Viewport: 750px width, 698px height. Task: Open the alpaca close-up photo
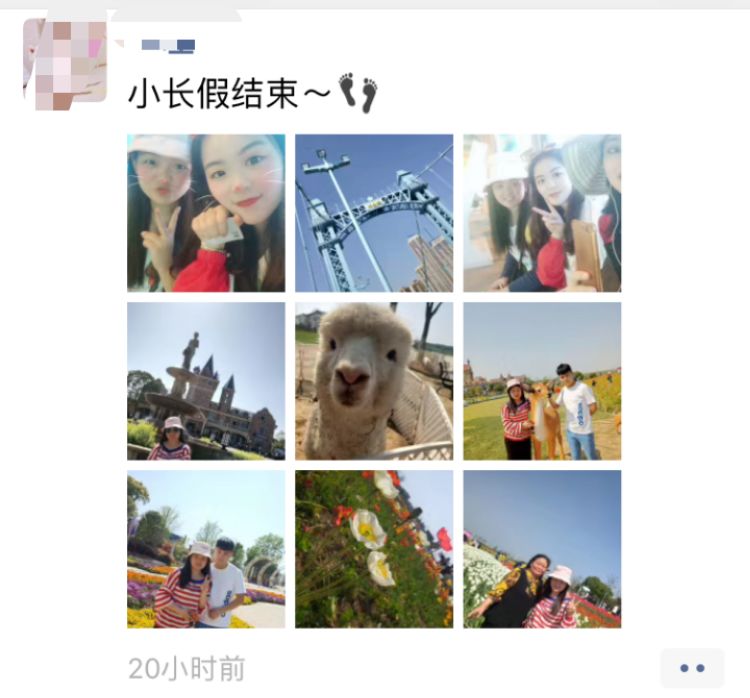click(374, 381)
